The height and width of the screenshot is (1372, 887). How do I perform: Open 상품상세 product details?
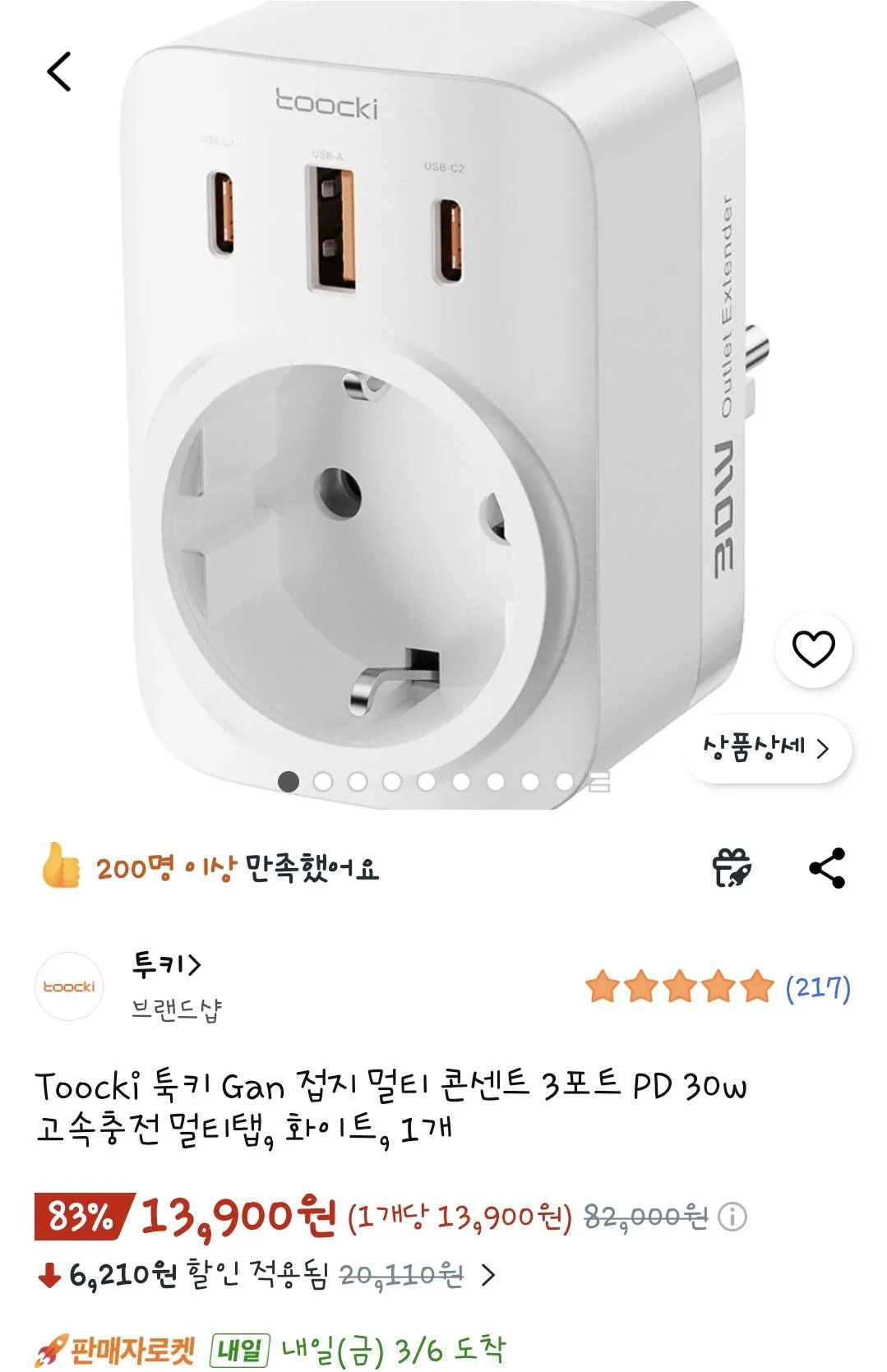pyautogui.click(x=766, y=748)
